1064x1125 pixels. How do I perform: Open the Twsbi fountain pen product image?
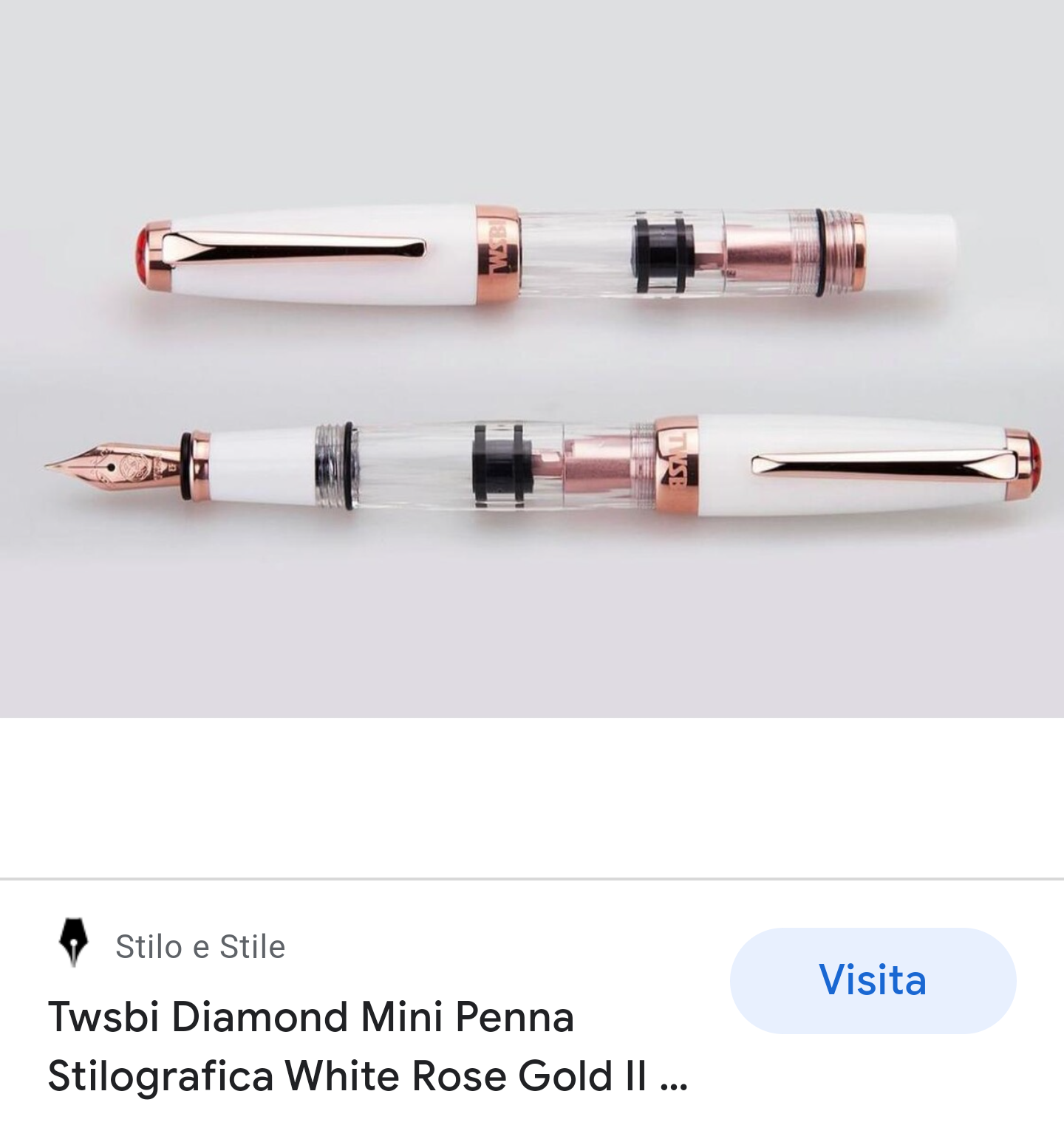pos(532,359)
